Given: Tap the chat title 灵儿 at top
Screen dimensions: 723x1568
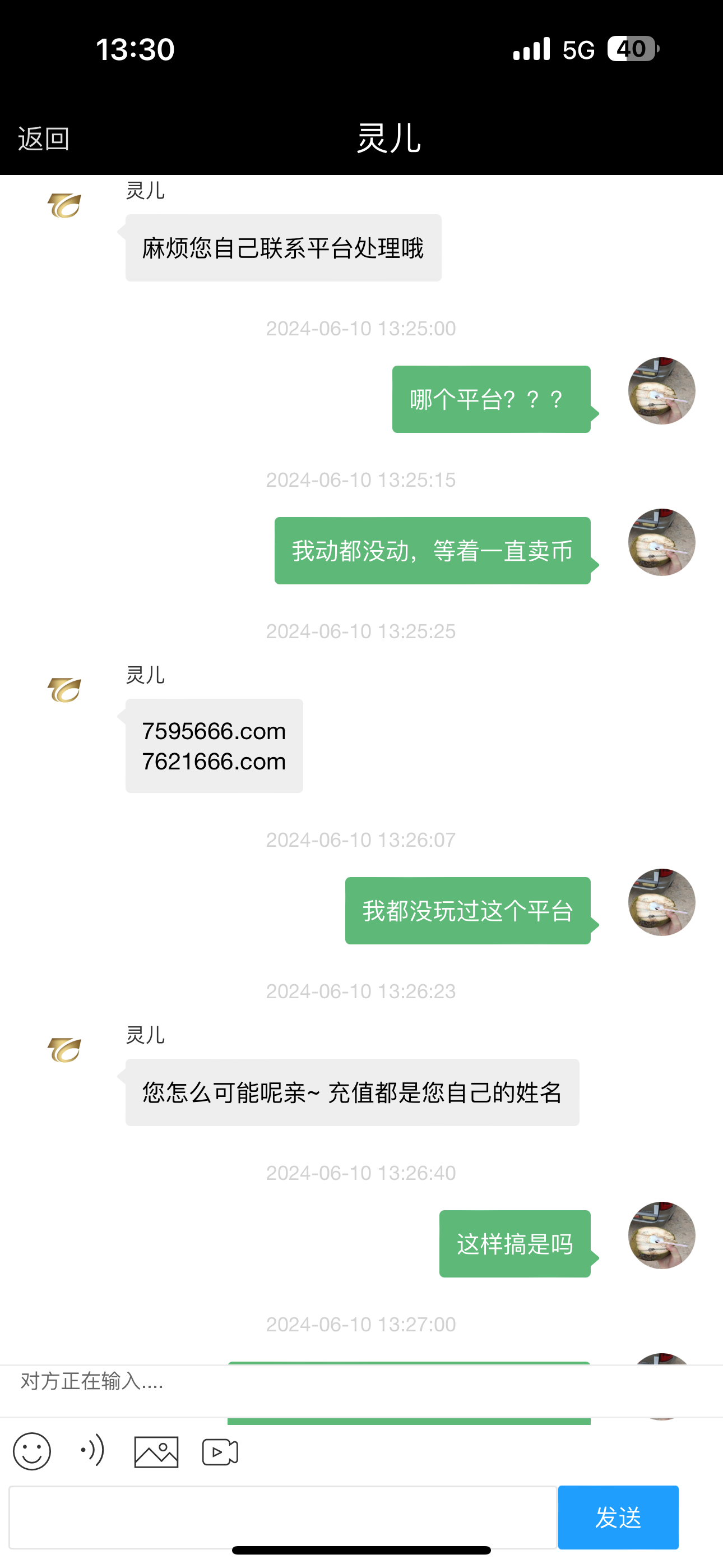Looking at the screenshot, I should point(388,139).
